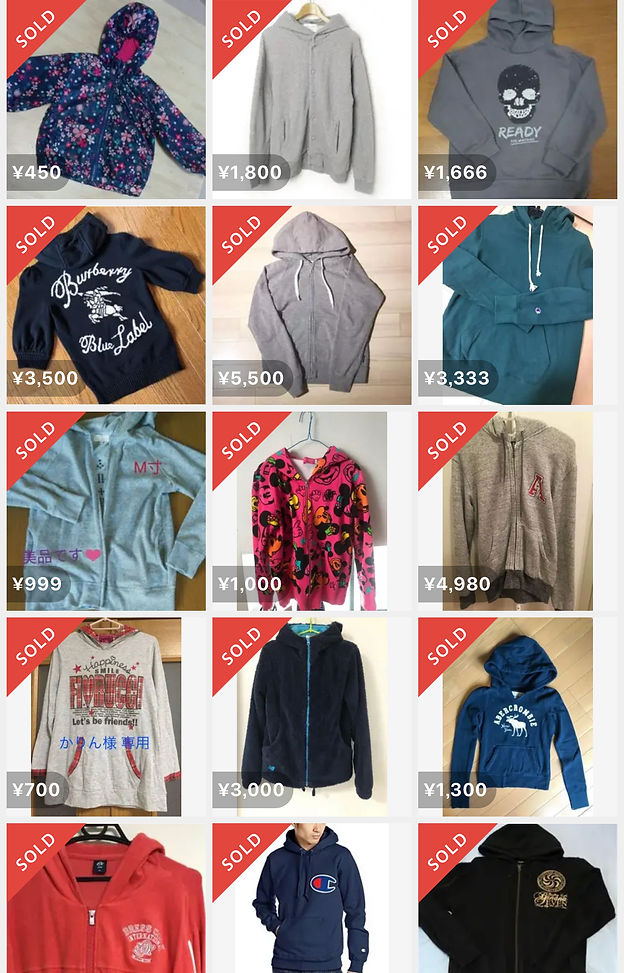View the light blue hoodie priced ¥999

click(x=106, y=511)
